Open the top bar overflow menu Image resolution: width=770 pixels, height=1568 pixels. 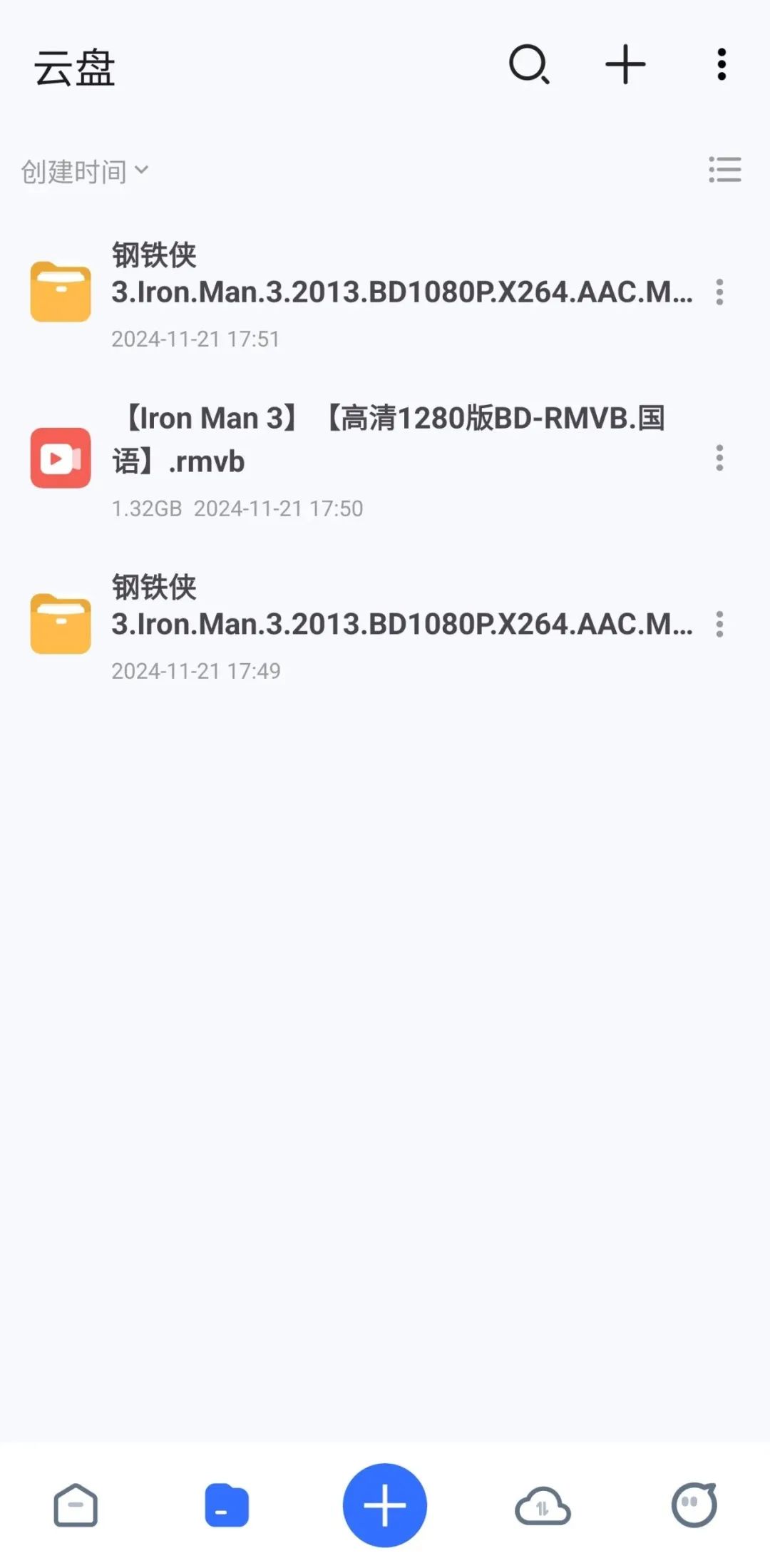click(x=722, y=65)
